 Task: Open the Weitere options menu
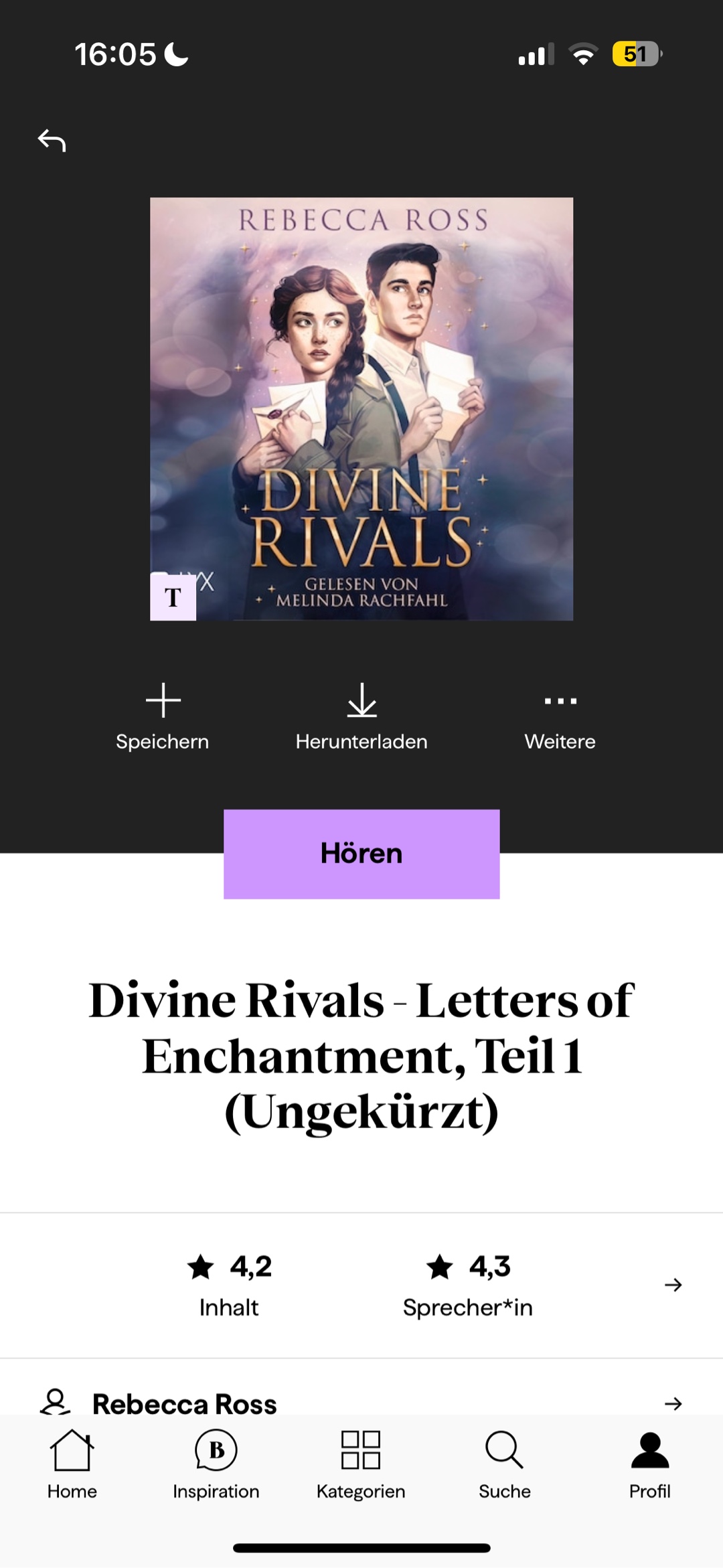point(560,717)
